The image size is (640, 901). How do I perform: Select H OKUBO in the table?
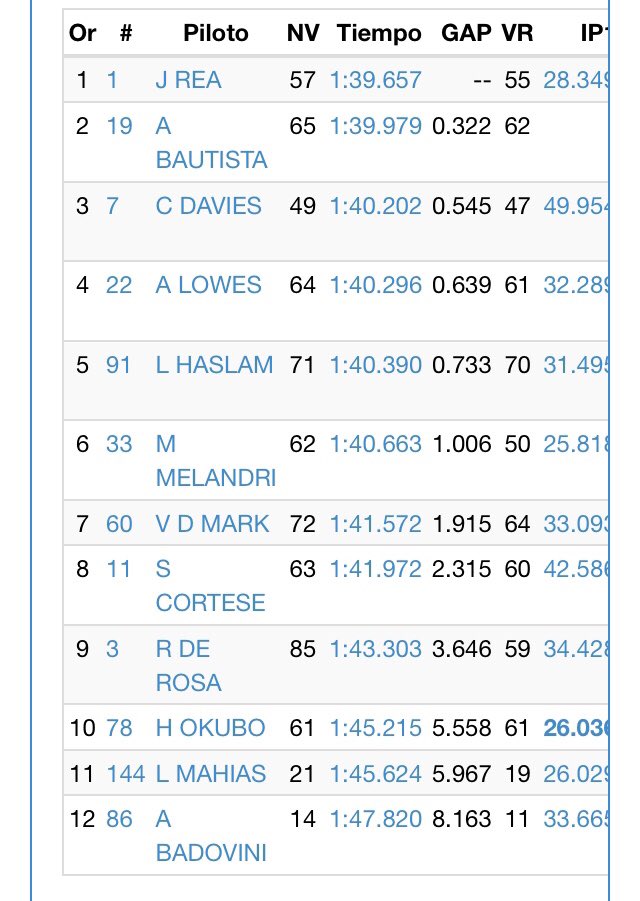pos(210,728)
